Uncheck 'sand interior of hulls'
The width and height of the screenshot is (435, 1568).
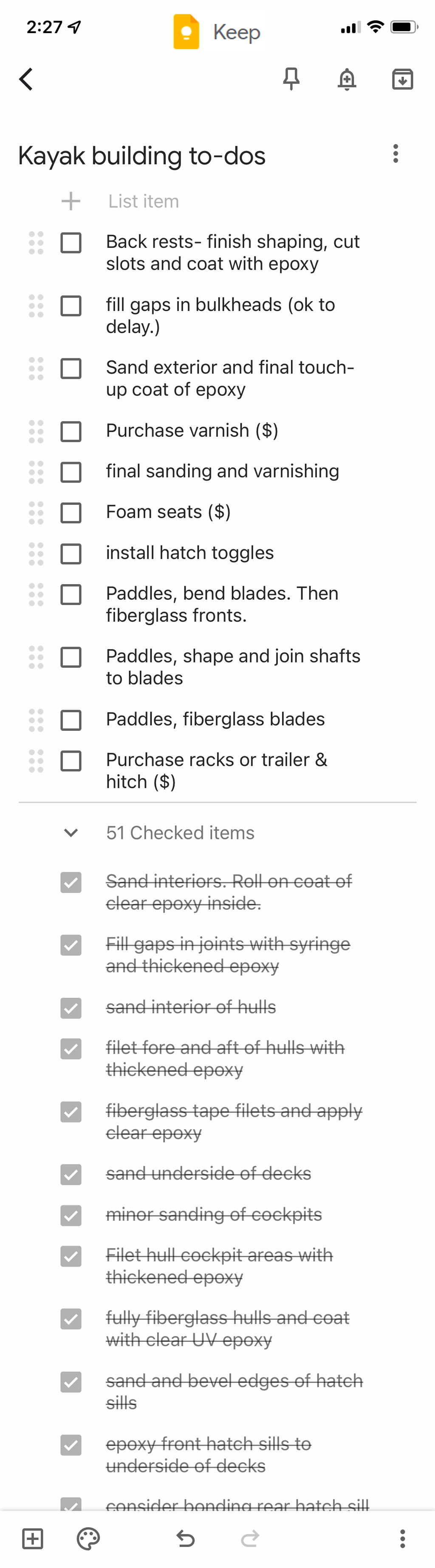[71, 1008]
